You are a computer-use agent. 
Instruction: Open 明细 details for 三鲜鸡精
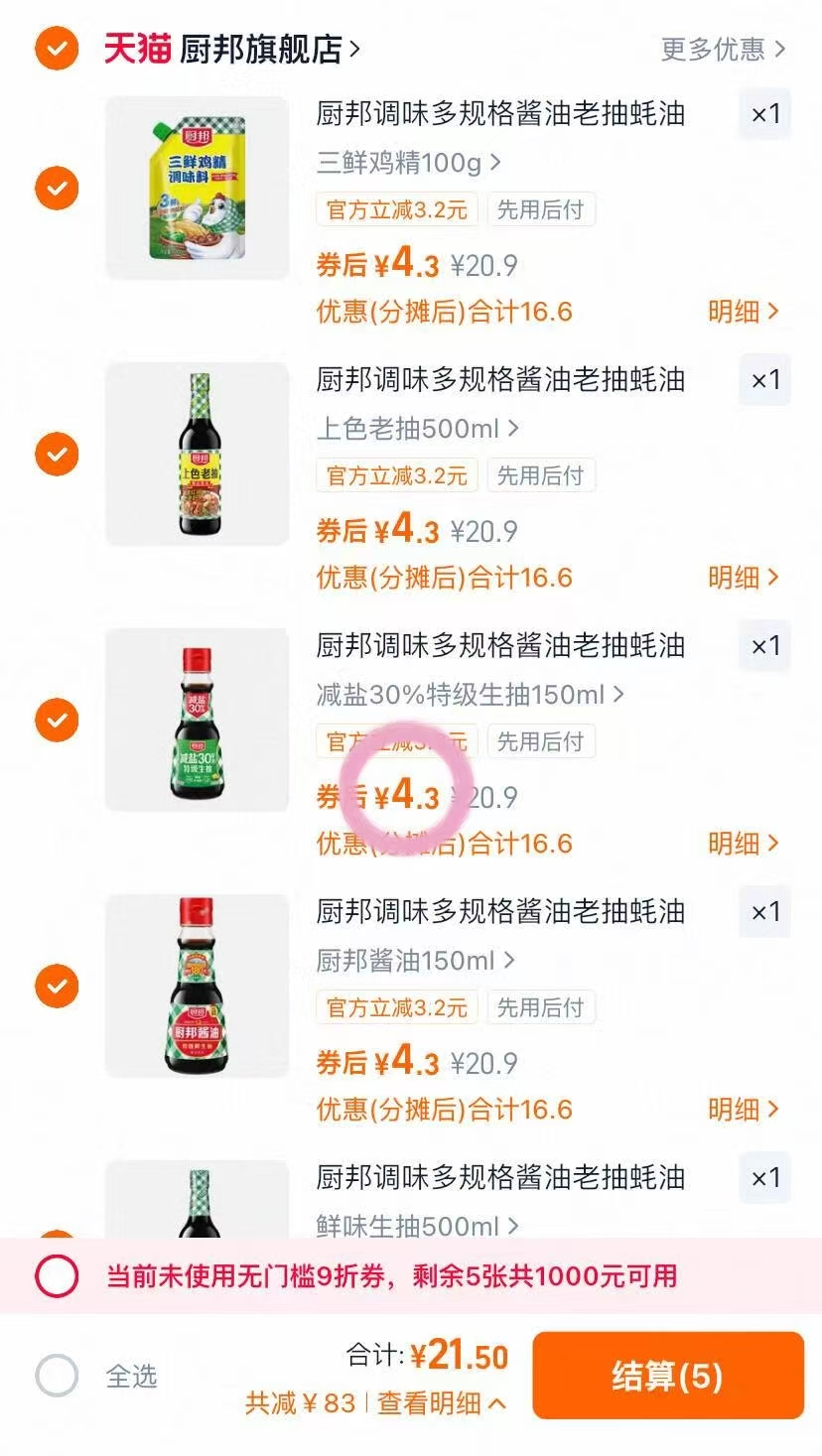[739, 312]
